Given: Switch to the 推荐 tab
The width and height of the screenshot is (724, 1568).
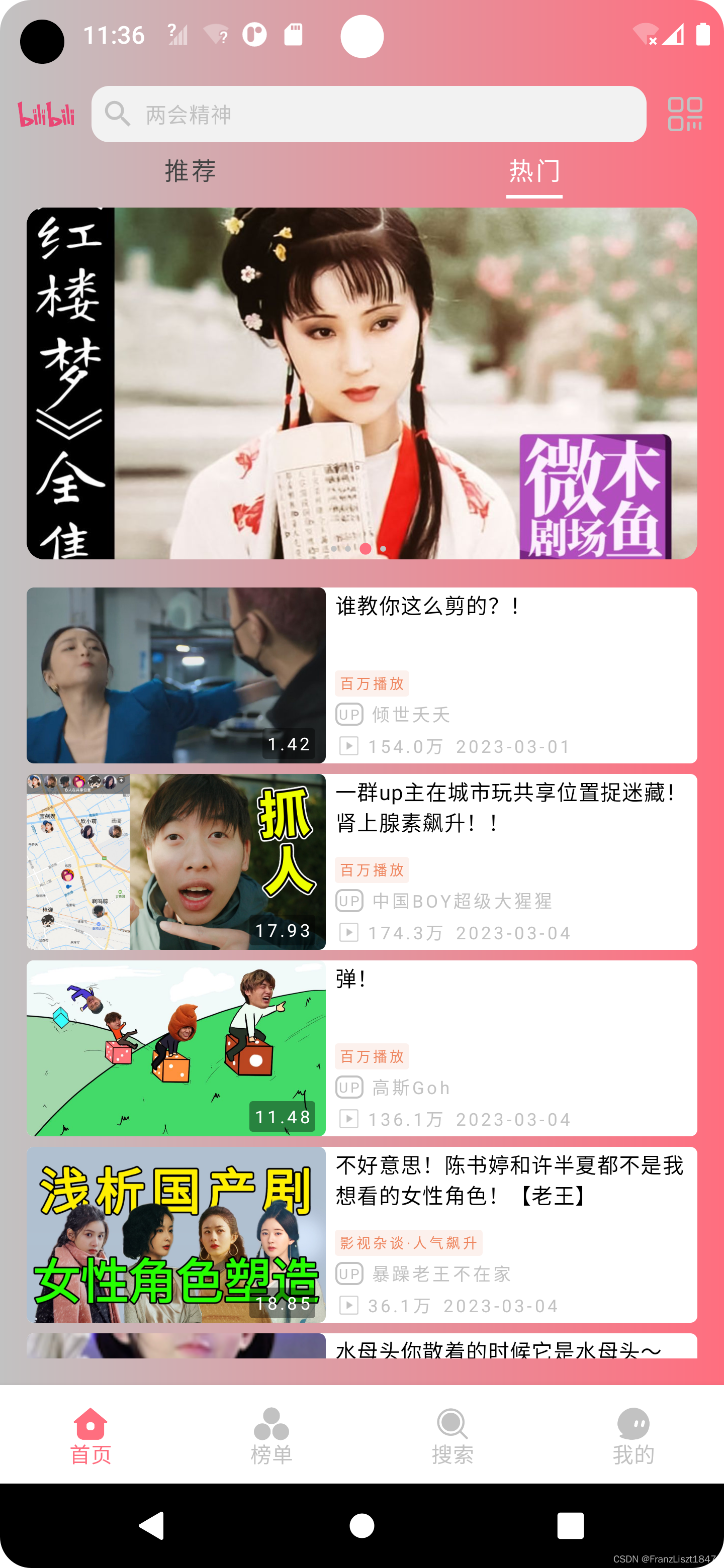Looking at the screenshot, I should (x=191, y=171).
